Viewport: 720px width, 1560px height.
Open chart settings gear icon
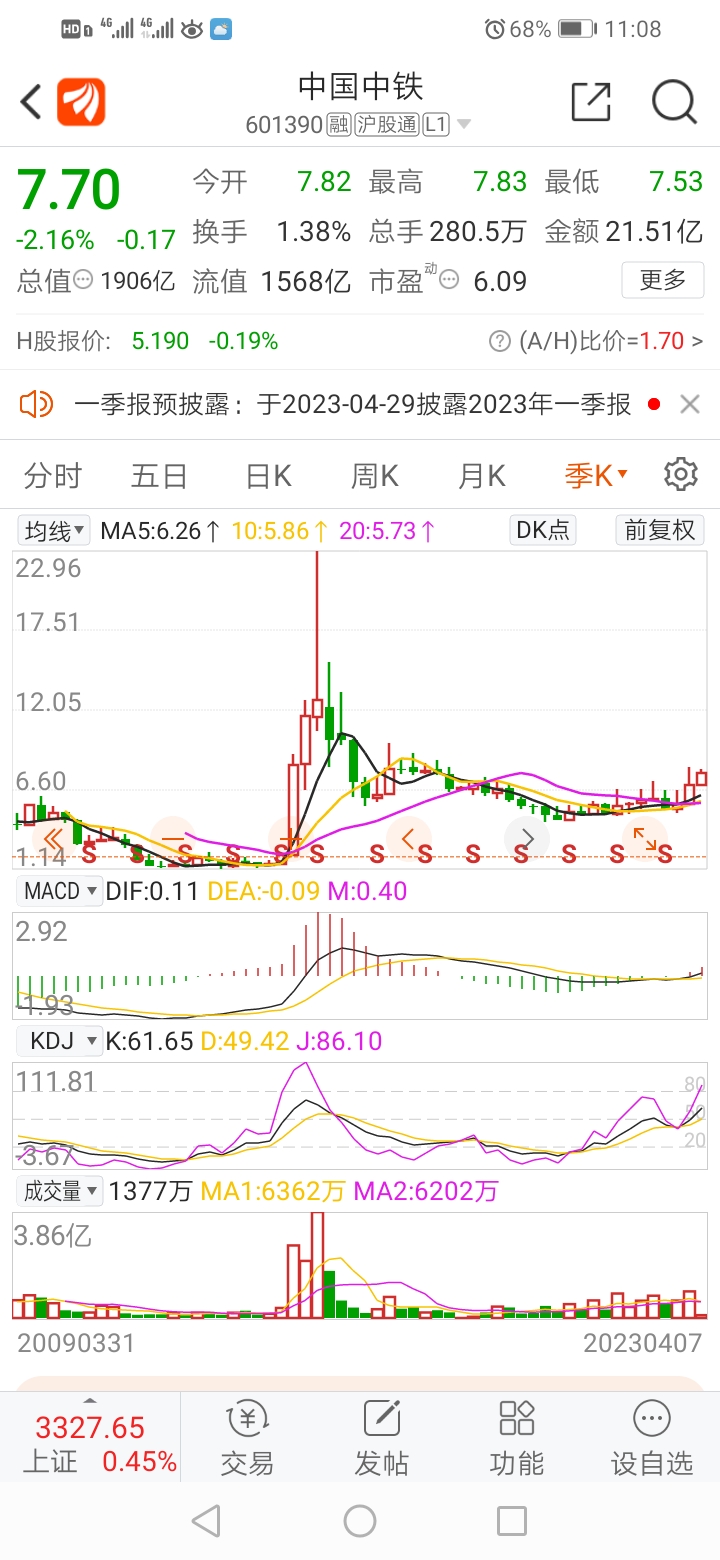[681, 474]
